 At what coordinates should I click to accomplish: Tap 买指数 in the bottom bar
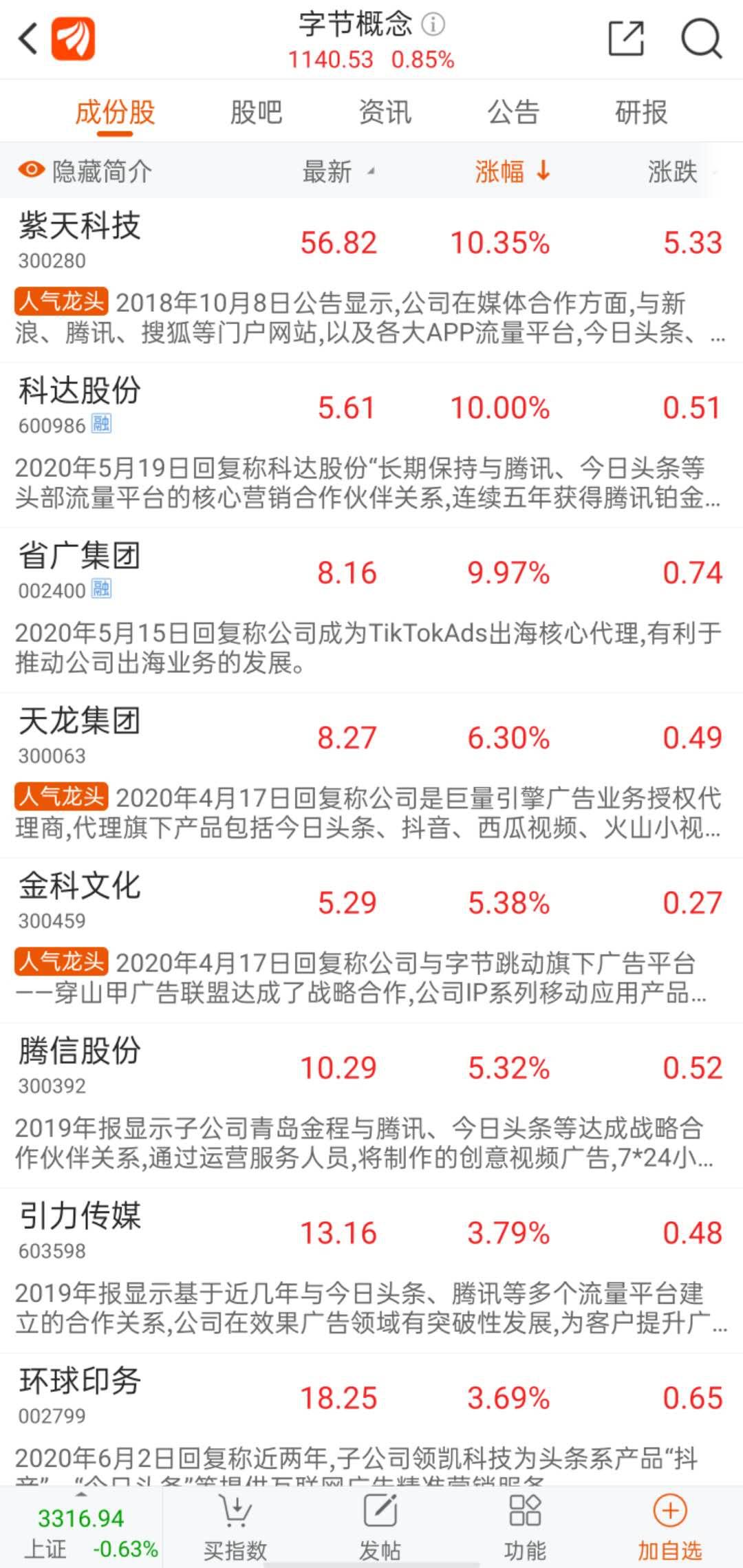pos(235,1527)
